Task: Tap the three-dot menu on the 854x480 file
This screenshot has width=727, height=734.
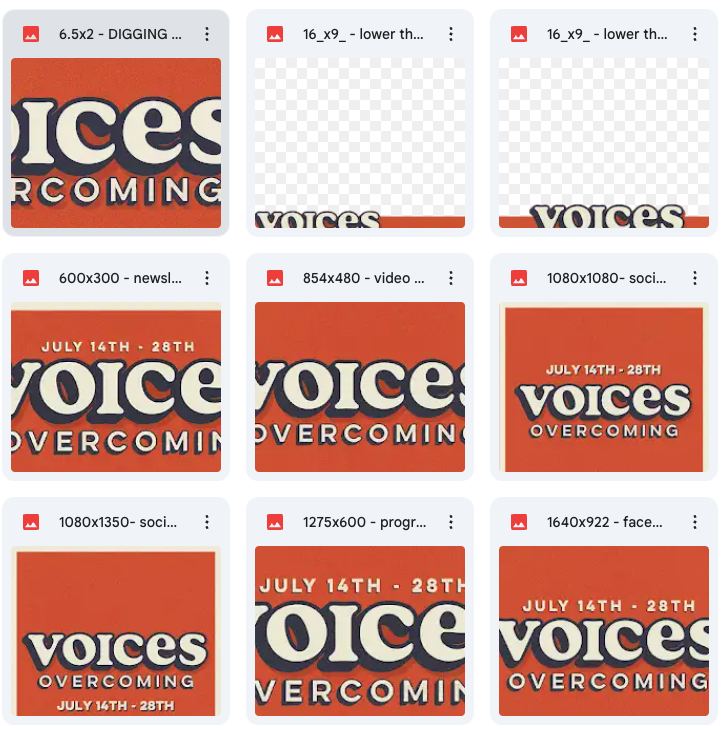Action: [451, 278]
